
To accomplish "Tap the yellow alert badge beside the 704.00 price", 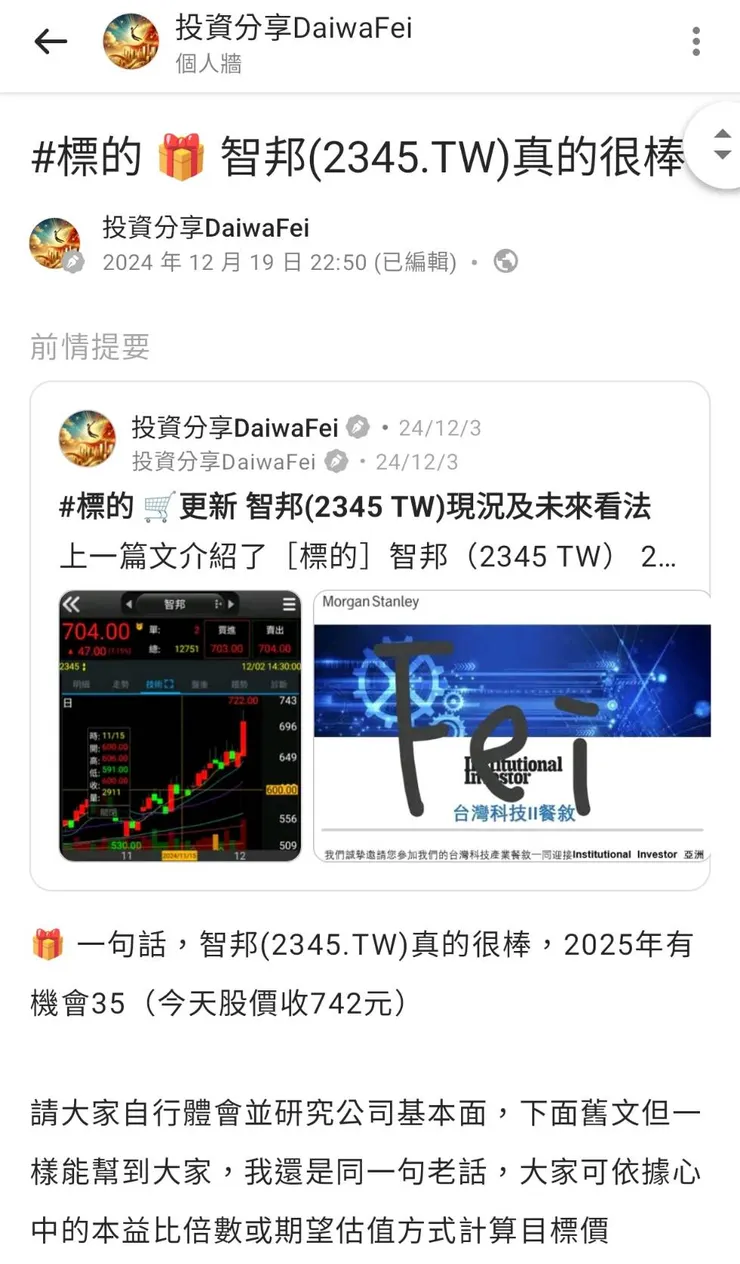I will pyautogui.click(x=139, y=628).
